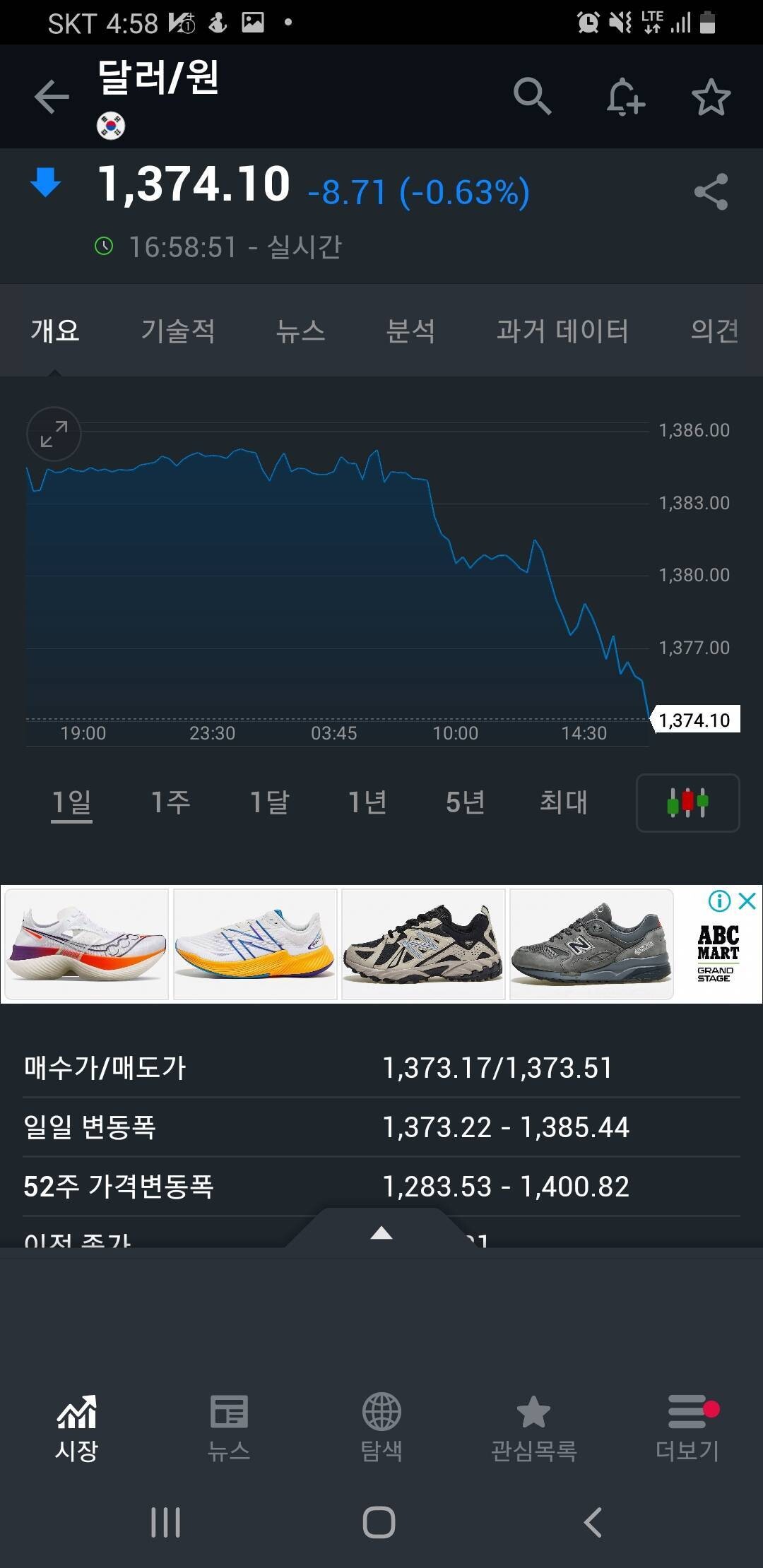Switch chart to candlestick view
This screenshot has height=1568, width=763.
coord(686,803)
